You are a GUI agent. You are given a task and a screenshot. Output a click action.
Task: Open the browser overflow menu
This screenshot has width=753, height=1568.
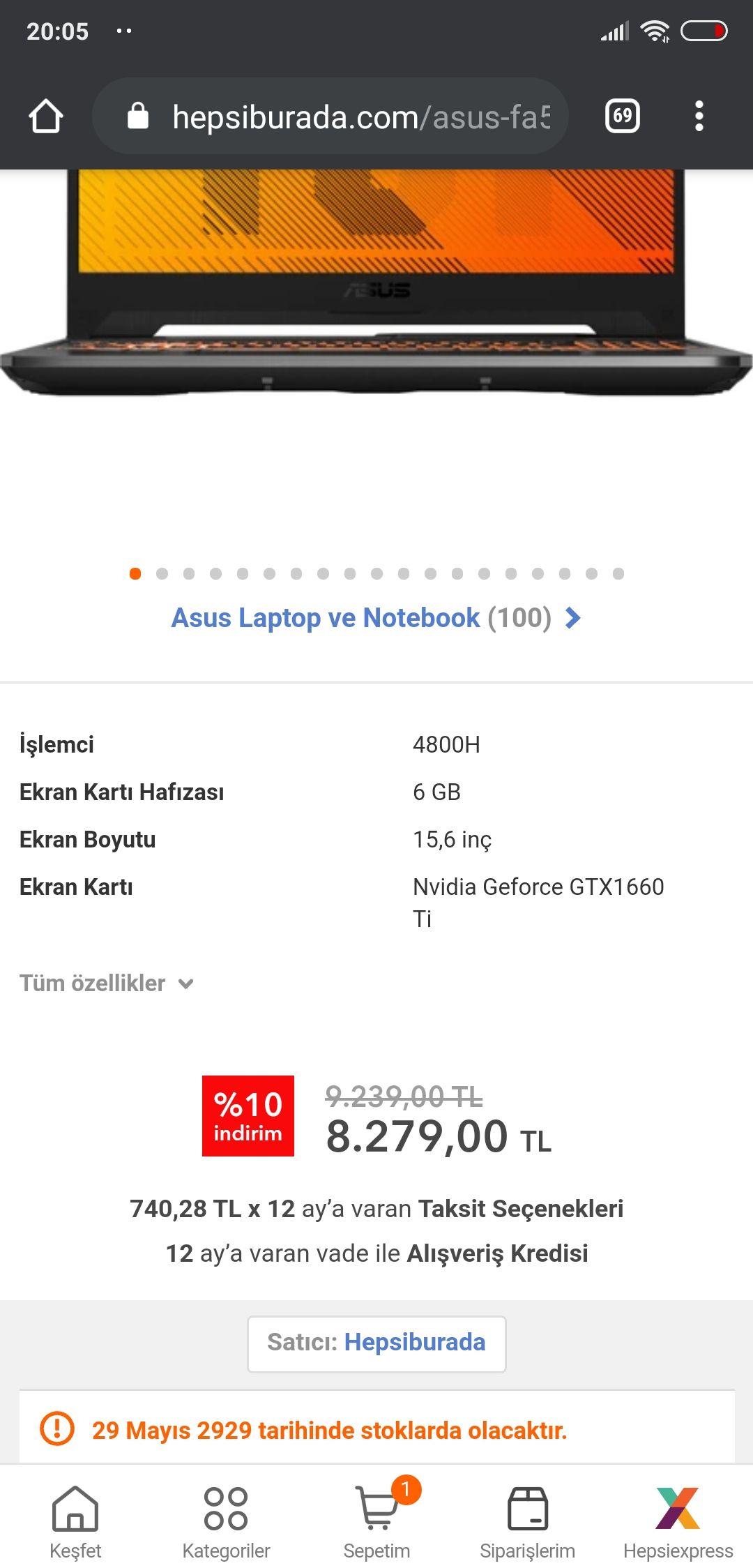pos(699,116)
